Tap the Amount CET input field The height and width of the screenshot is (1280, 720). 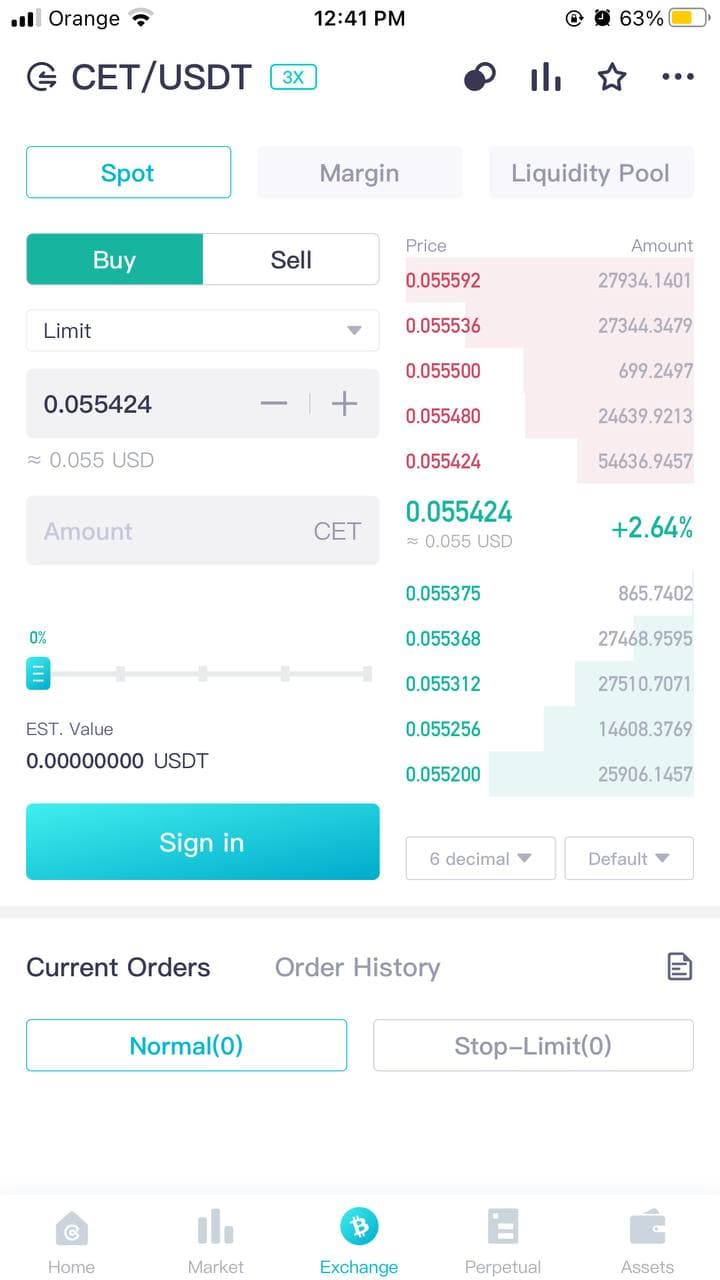(203, 531)
